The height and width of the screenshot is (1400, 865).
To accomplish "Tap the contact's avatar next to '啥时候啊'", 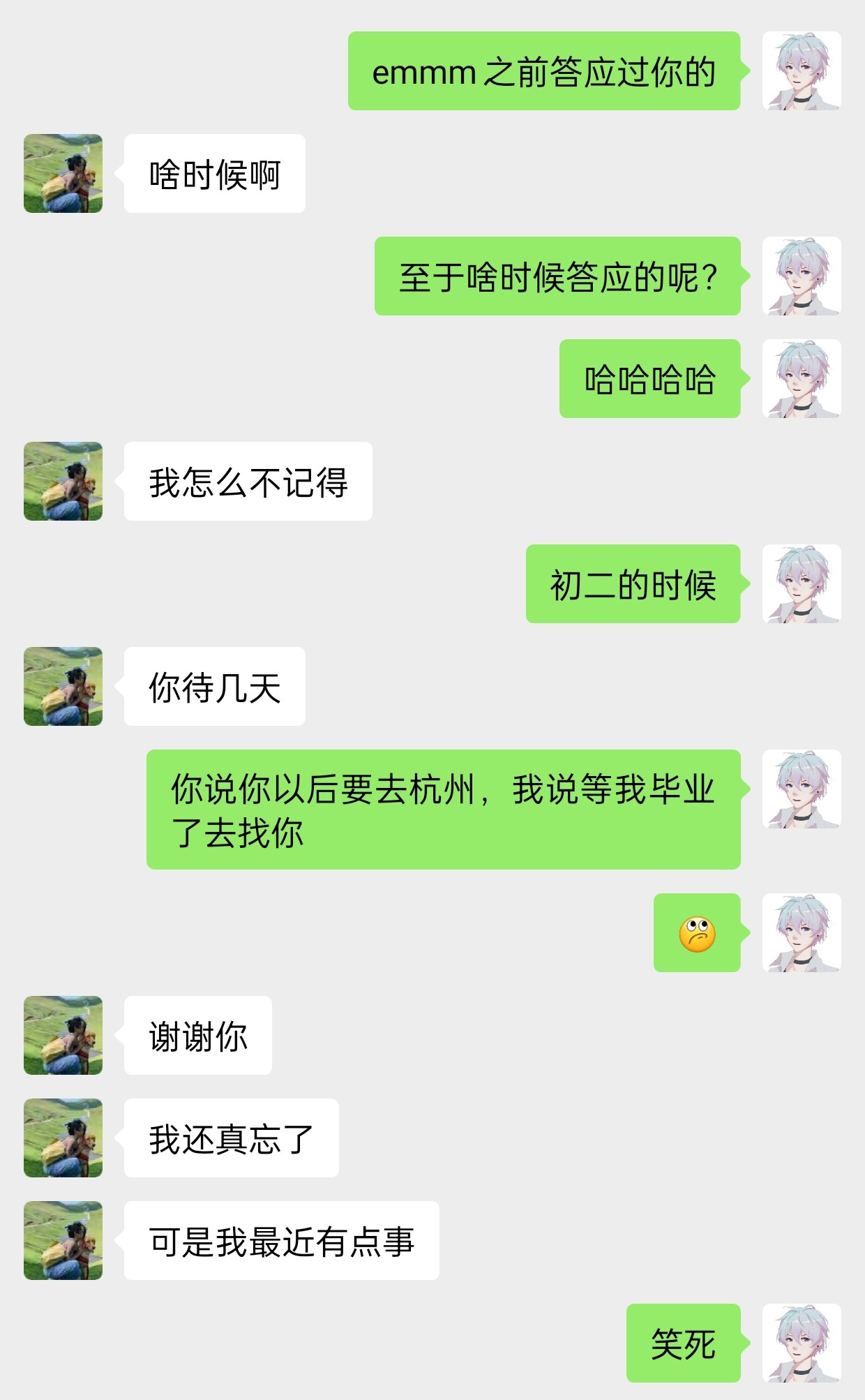I will [63, 174].
